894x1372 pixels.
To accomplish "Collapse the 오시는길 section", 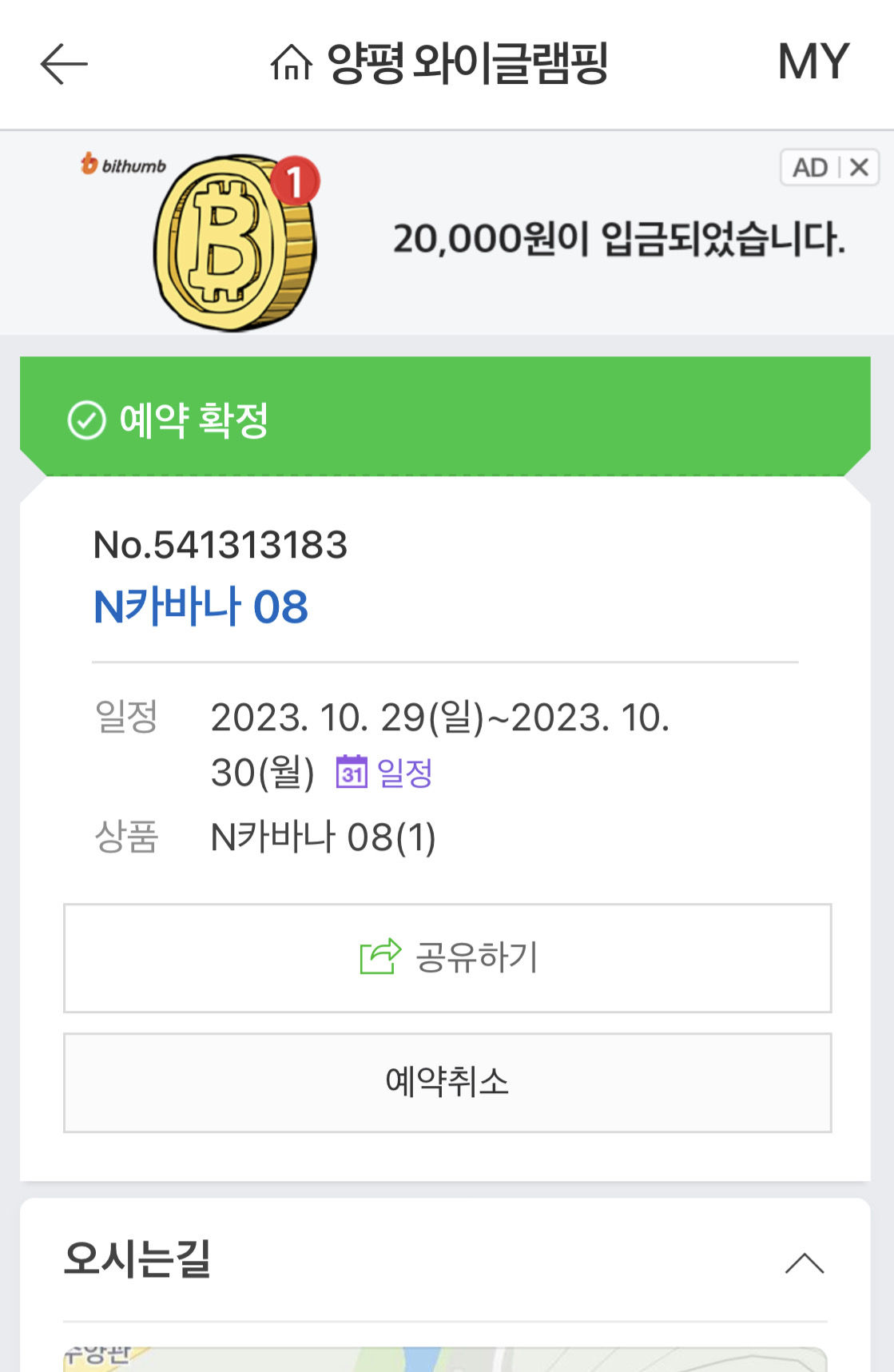I will (804, 1263).
